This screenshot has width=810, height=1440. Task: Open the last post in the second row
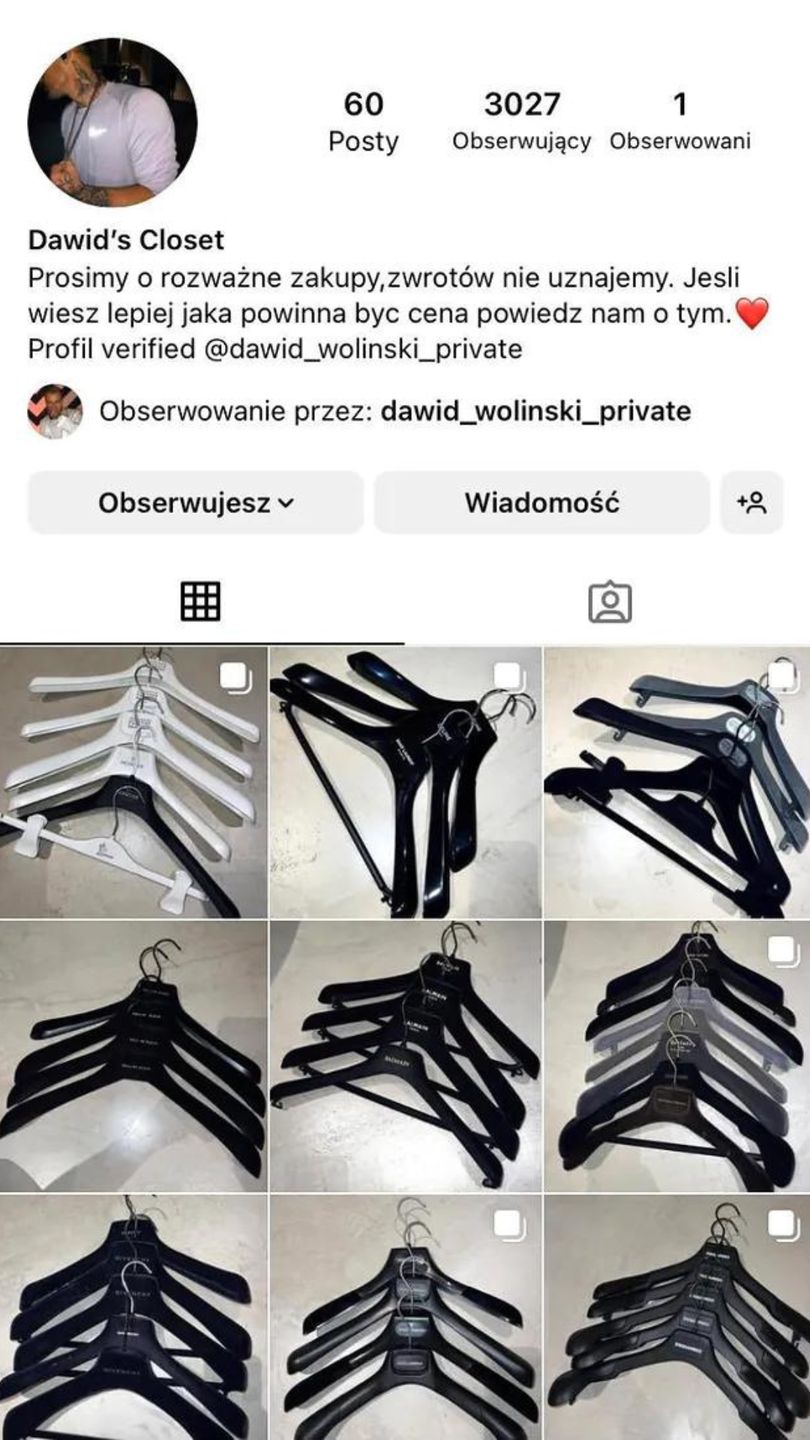(677, 1056)
